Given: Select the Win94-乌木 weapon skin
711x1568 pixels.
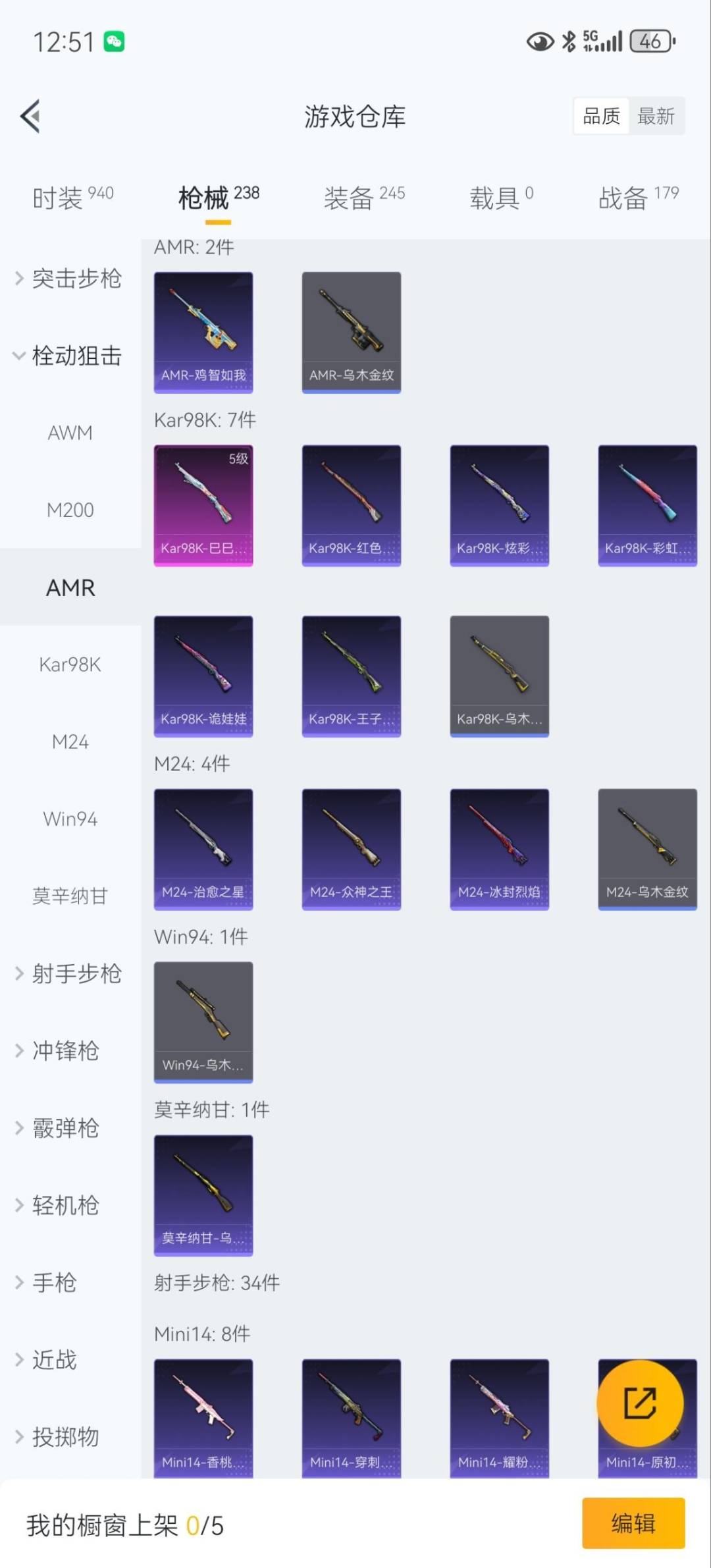Looking at the screenshot, I should click(203, 1021).
